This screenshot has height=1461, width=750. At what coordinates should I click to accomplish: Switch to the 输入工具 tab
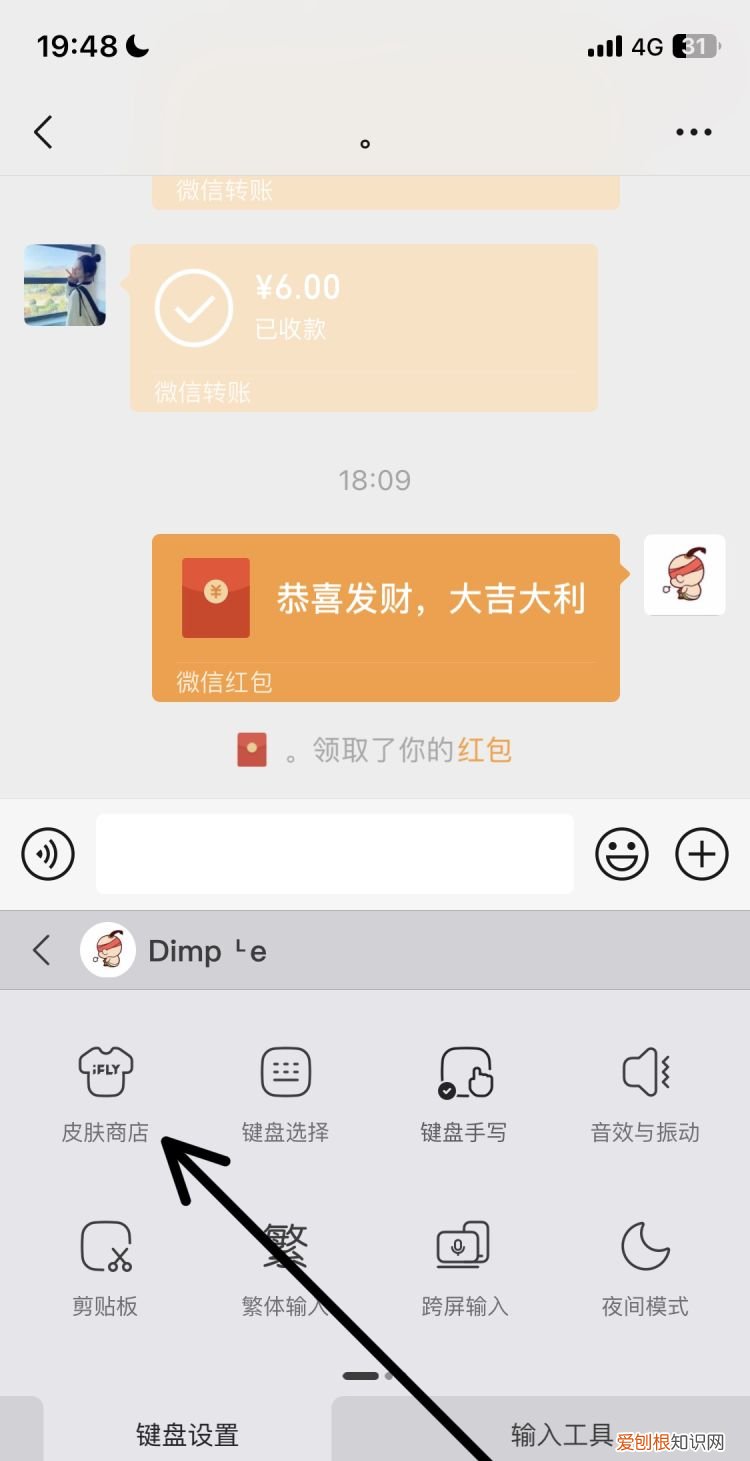pos(562,1434)
